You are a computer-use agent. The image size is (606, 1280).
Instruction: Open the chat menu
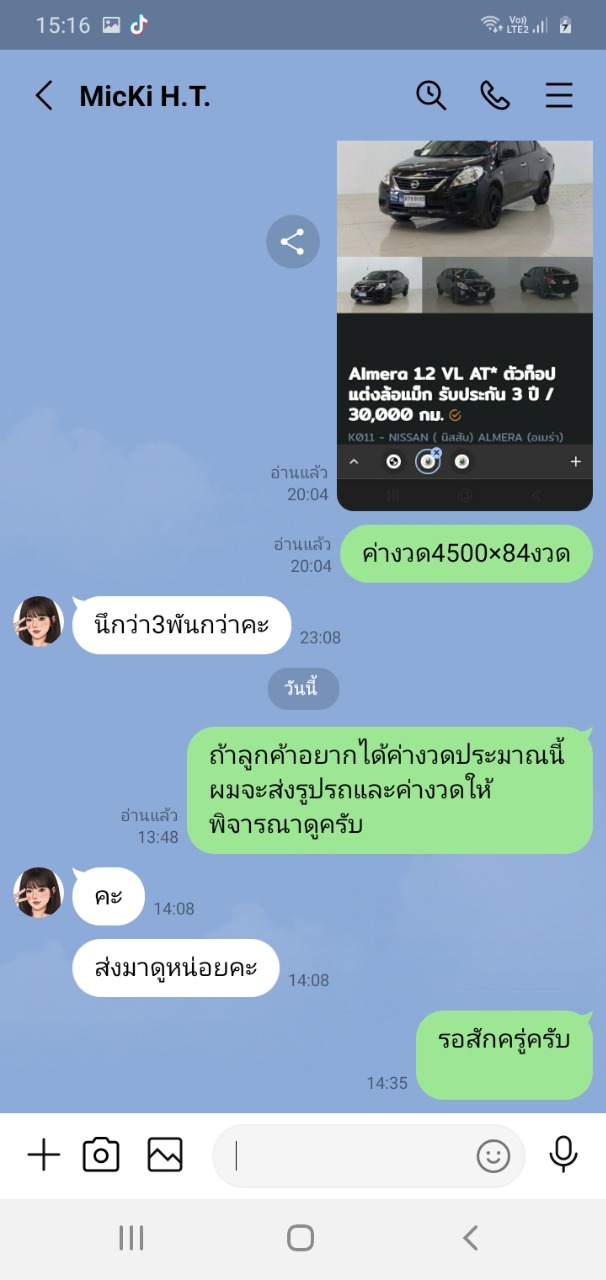point(559,96)
